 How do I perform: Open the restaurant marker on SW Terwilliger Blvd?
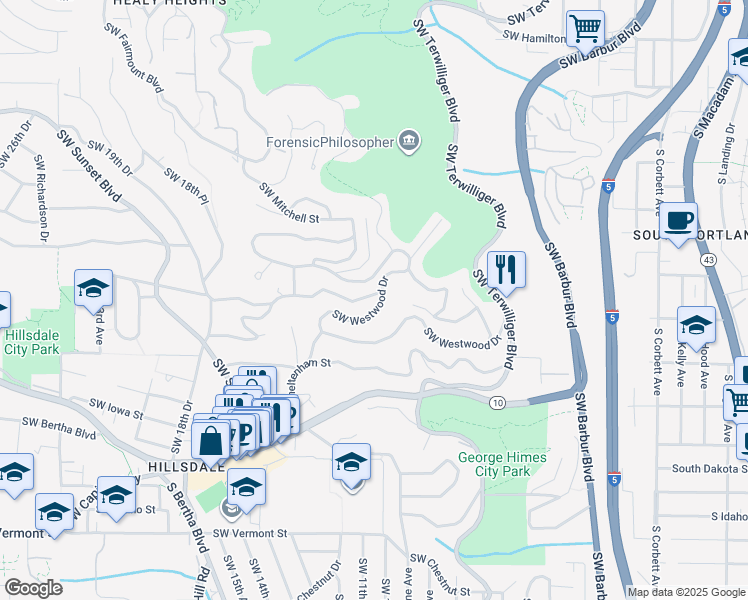coord(506,272)
